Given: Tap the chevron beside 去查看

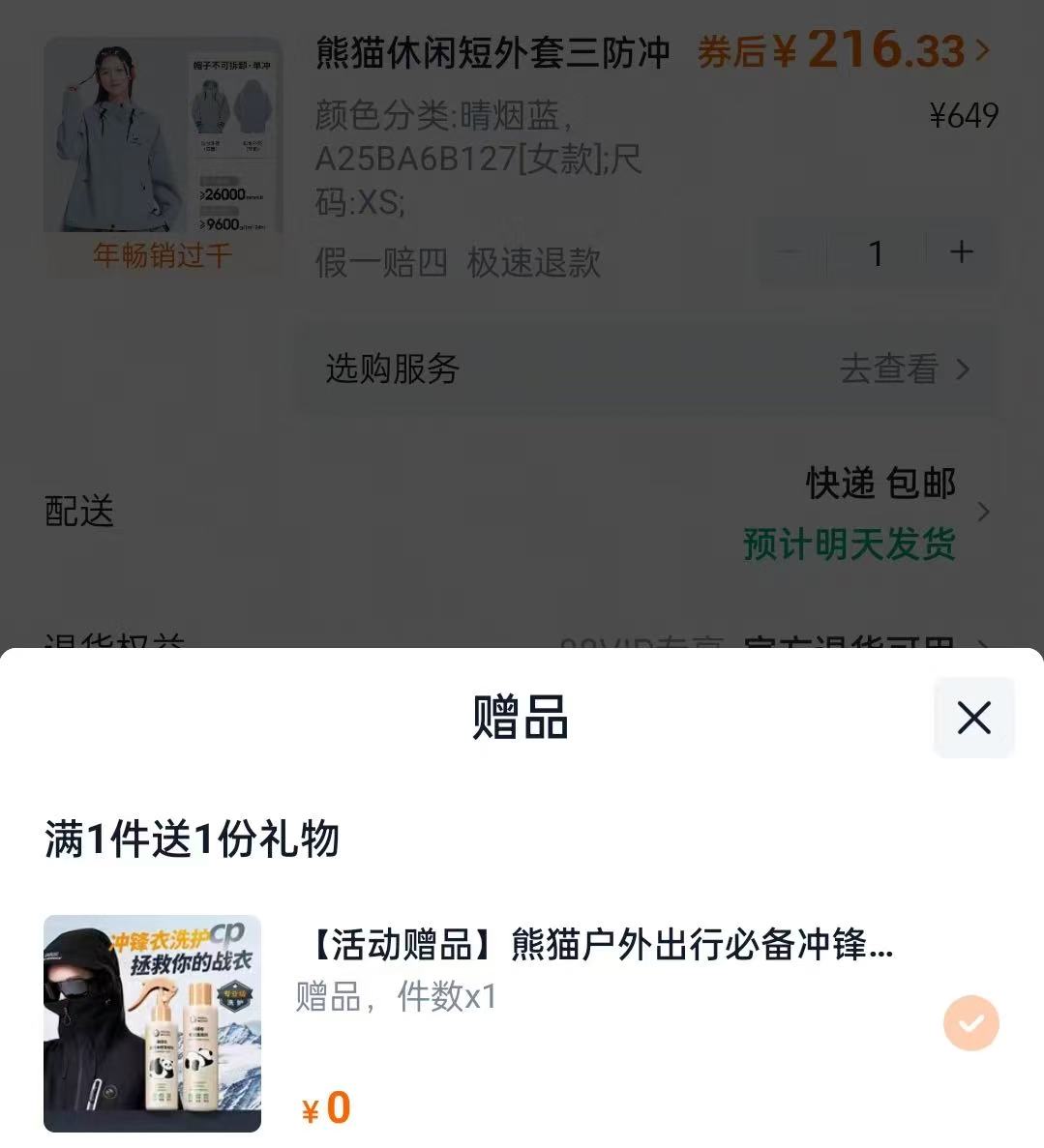Looking at the screenshot, I should [963, 369].
